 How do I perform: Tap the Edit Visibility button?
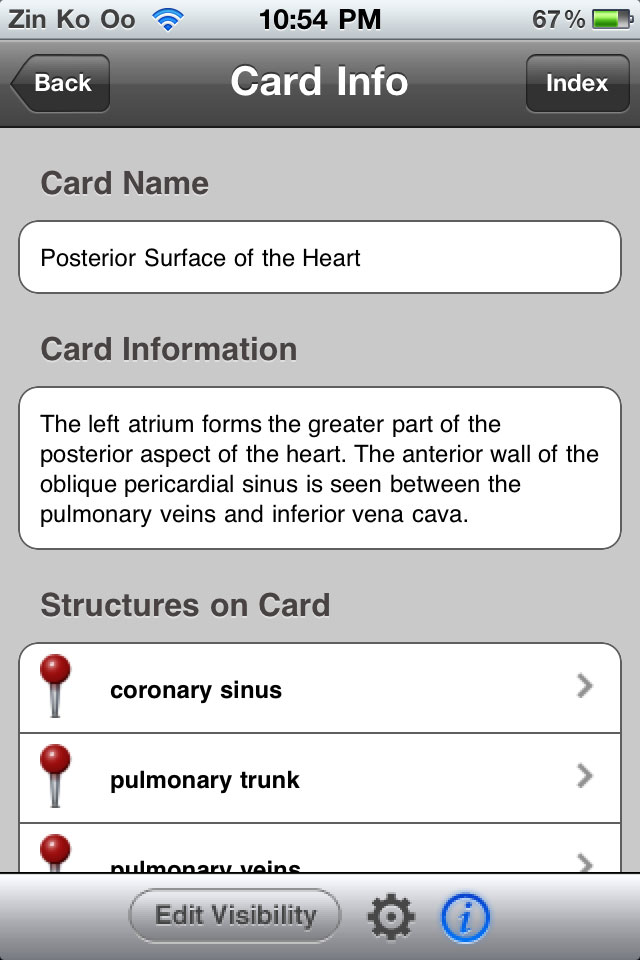235,916
